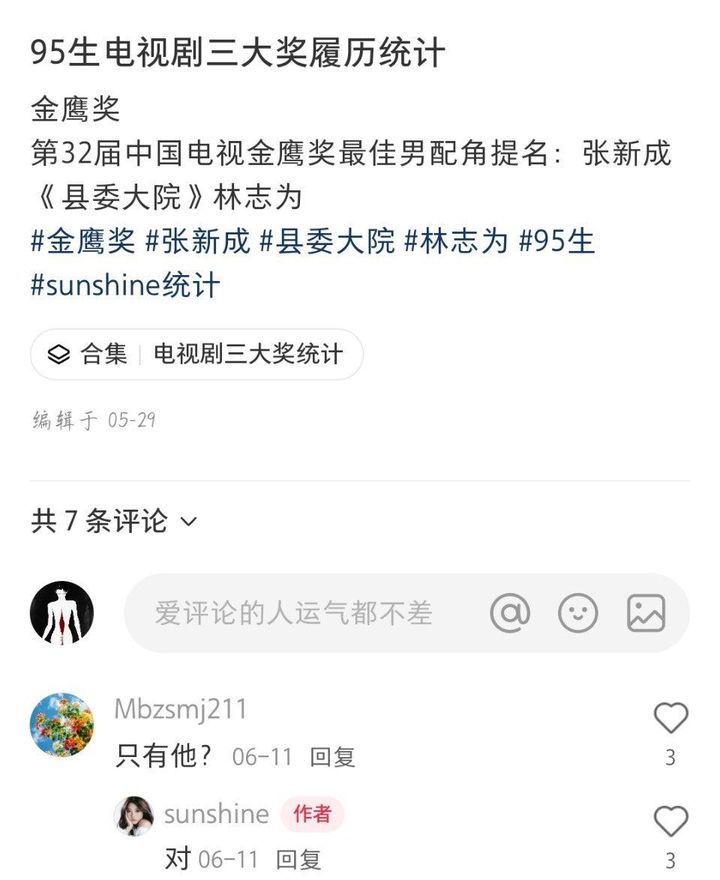Like Mbzsmj211's comment
Image resolution: width=720 pixels, height=880 pixels.
(670, 718)
